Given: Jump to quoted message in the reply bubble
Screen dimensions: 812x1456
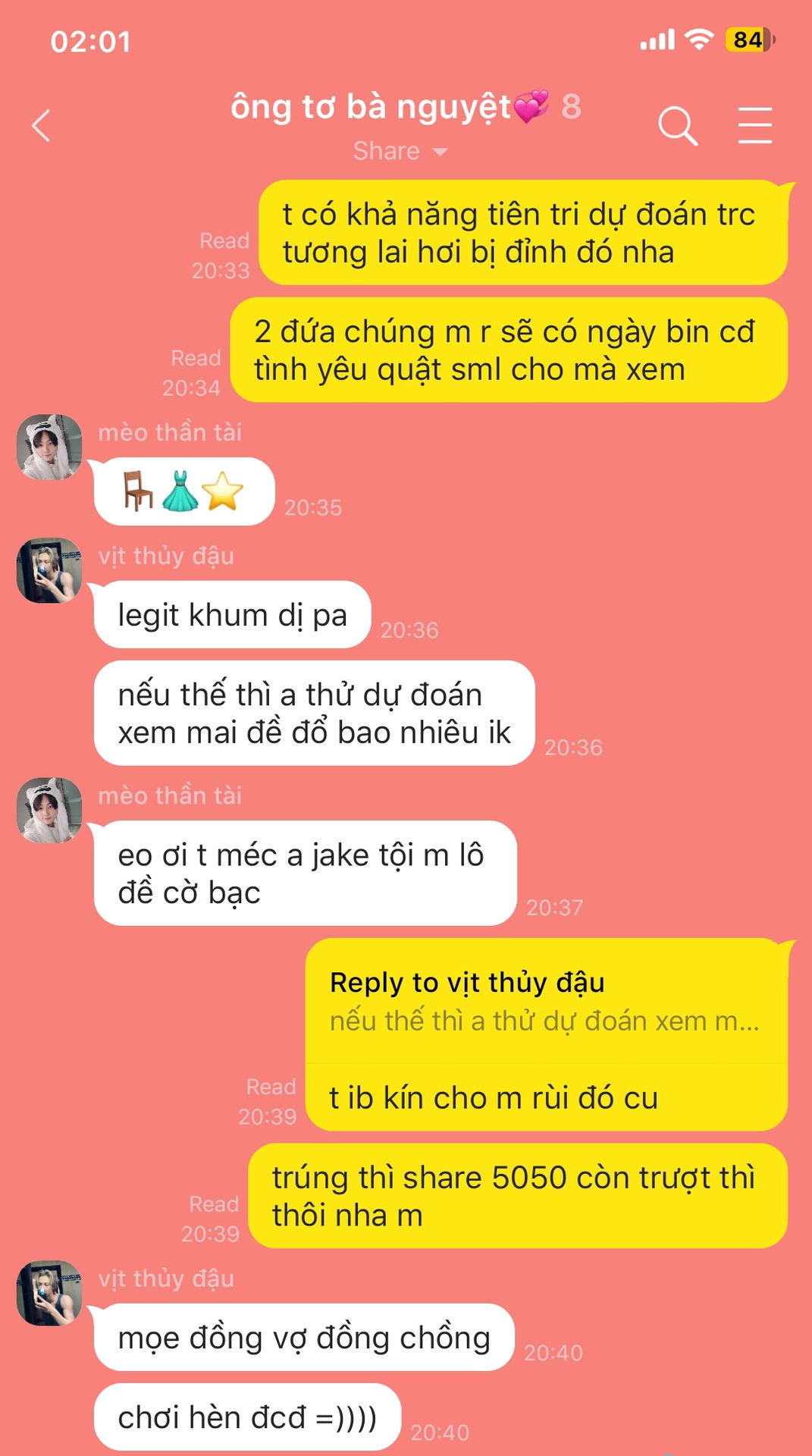Looking at the screenshot, I should click(544, 1003).
